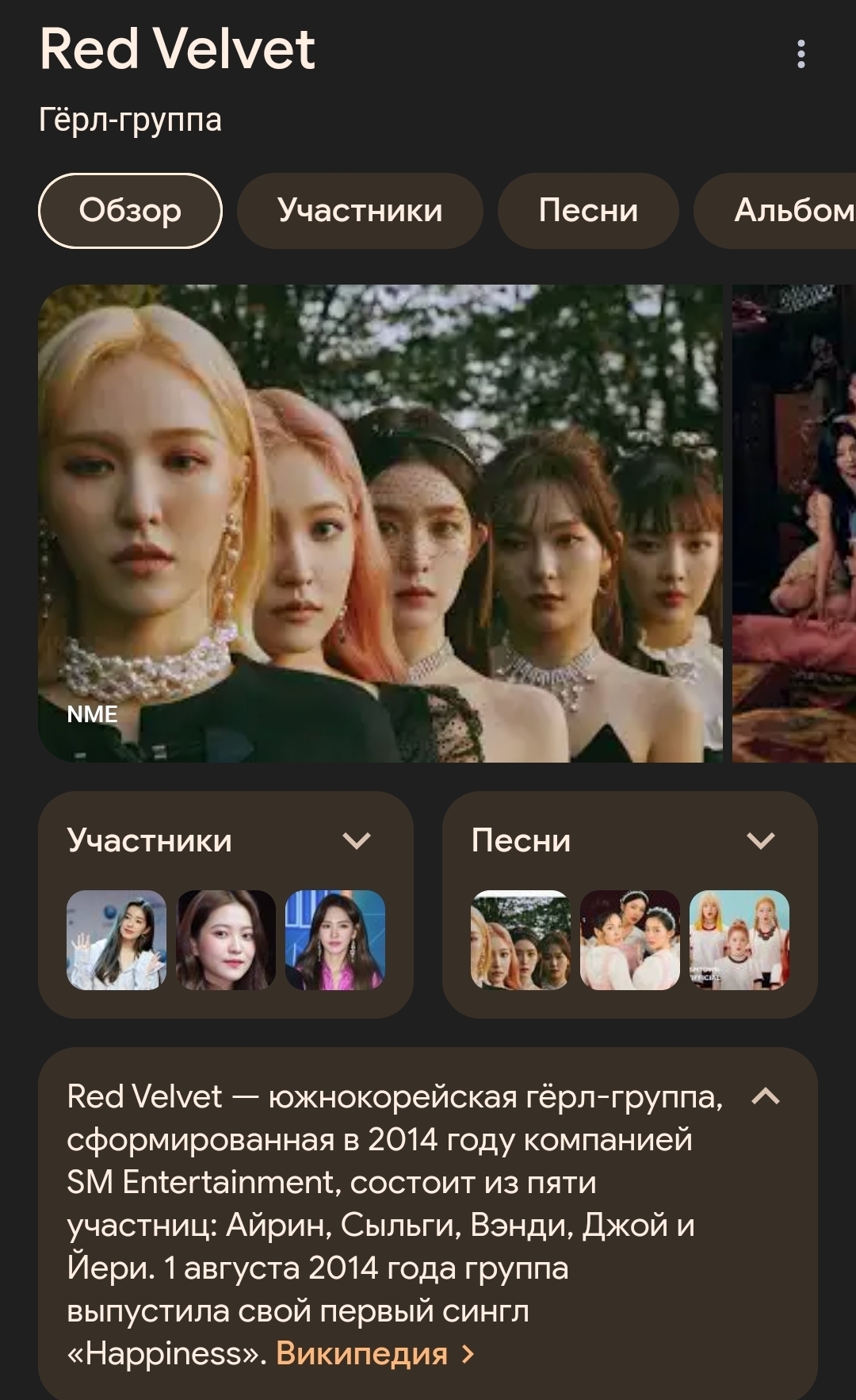The width and height of the screenshot is (856, 1400).
Task: Expand the Участники card chevron
Action: [357, 840]
